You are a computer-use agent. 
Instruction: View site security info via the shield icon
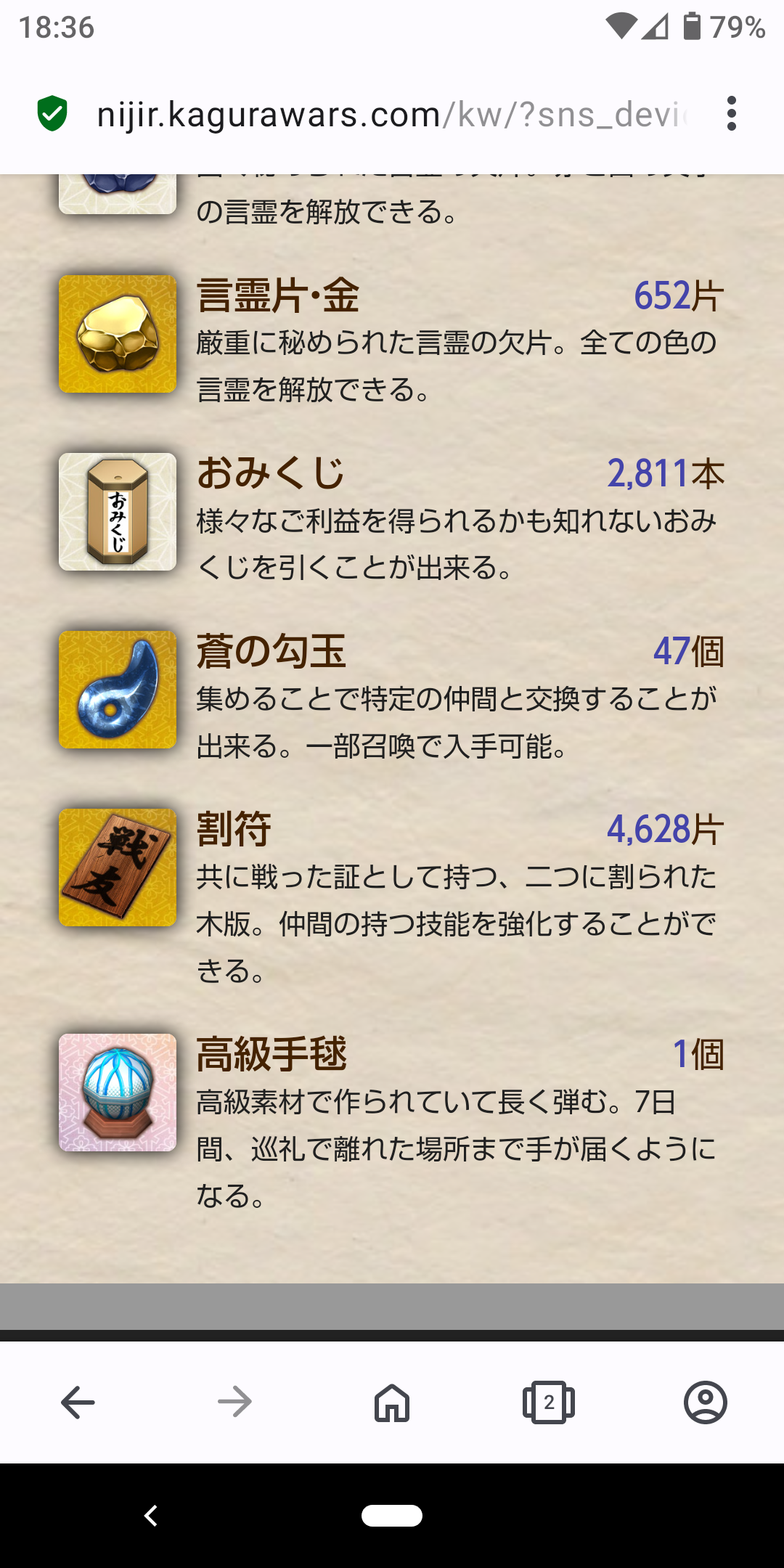click(x=52, y=114)
